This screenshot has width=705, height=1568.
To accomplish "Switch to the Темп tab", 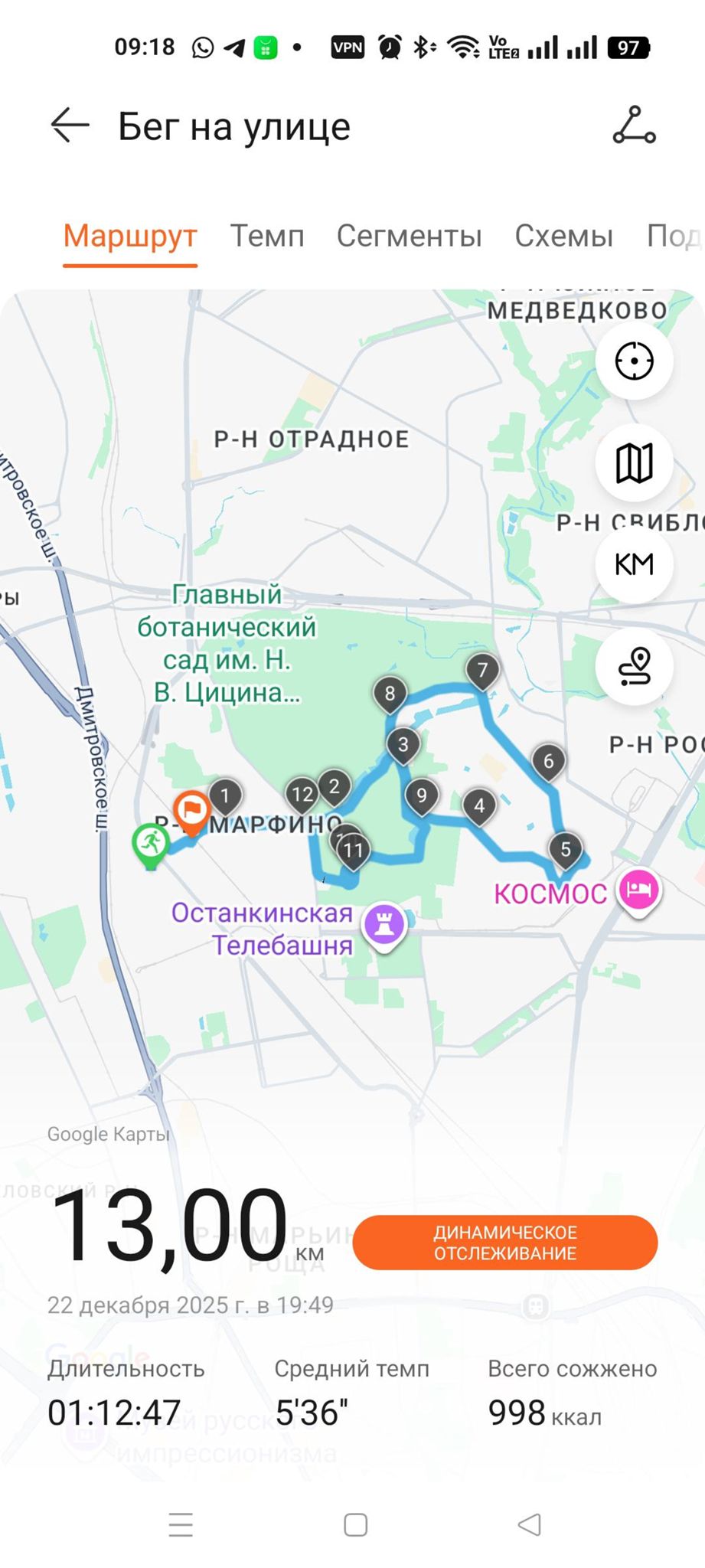I will coord(267,236).
